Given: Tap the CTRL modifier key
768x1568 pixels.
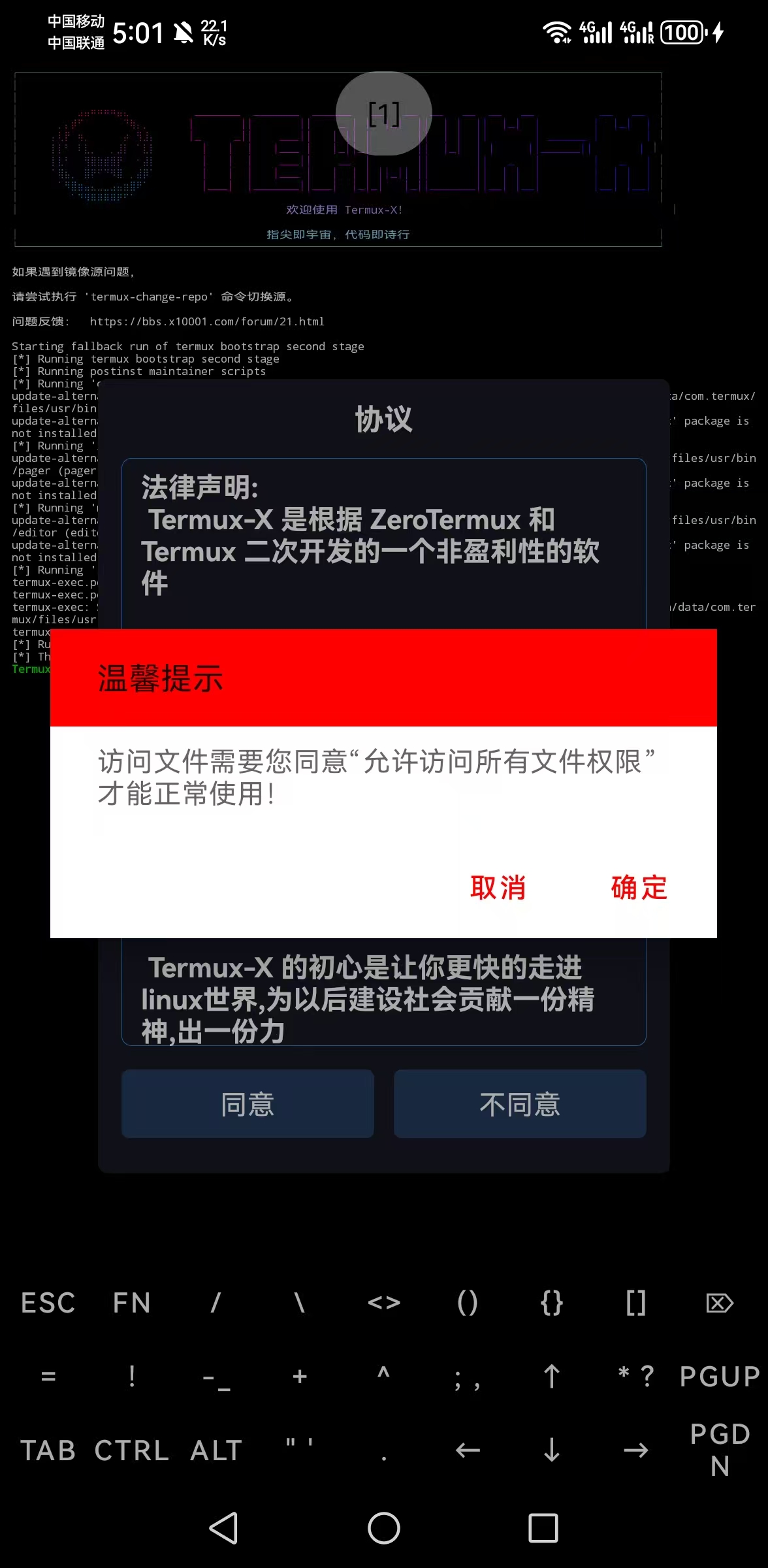Looking at the screenshot, I should click(132, 1450).
